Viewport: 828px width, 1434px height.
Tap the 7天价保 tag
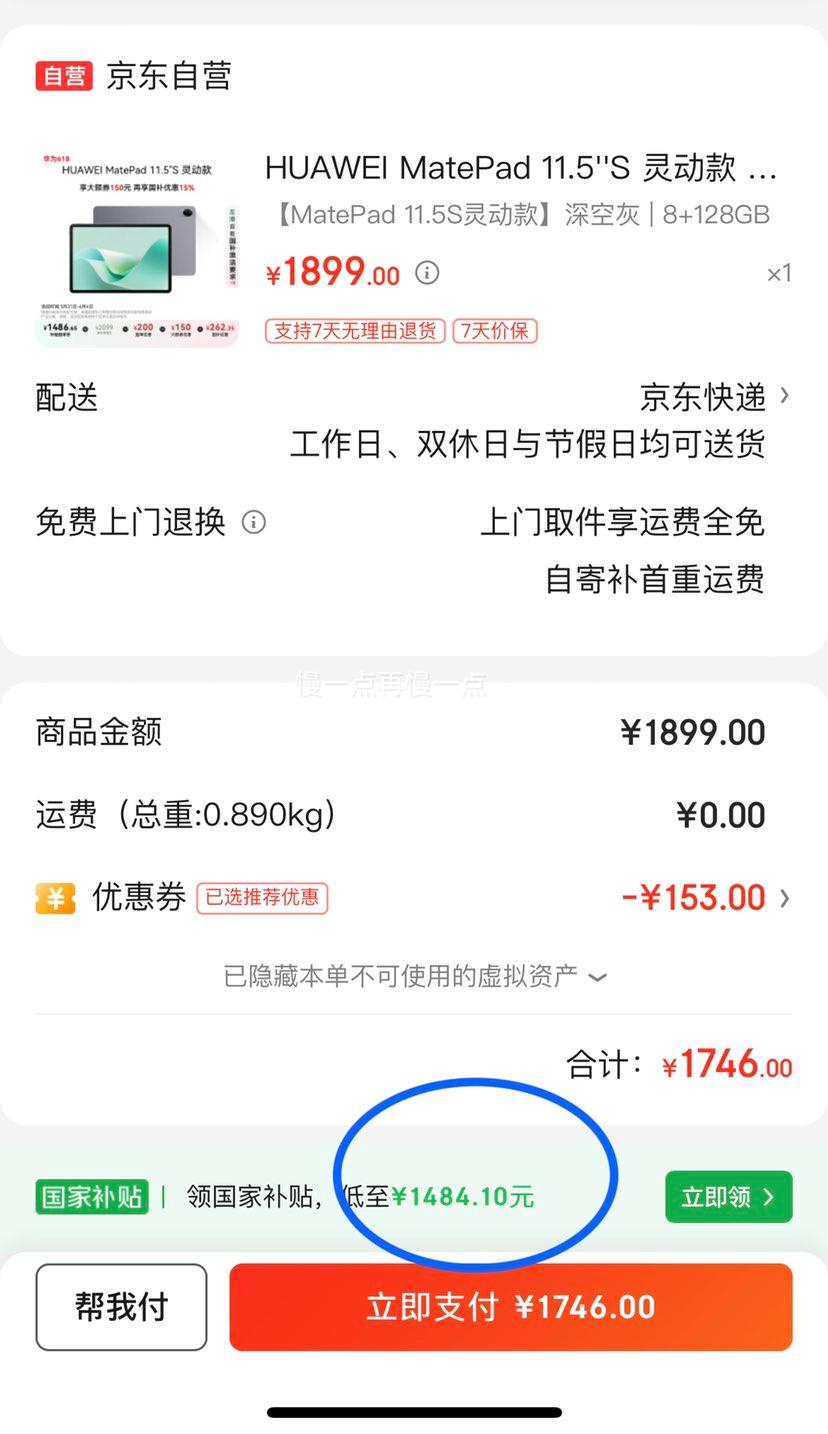pyautogui.click(x=495, y=331)
